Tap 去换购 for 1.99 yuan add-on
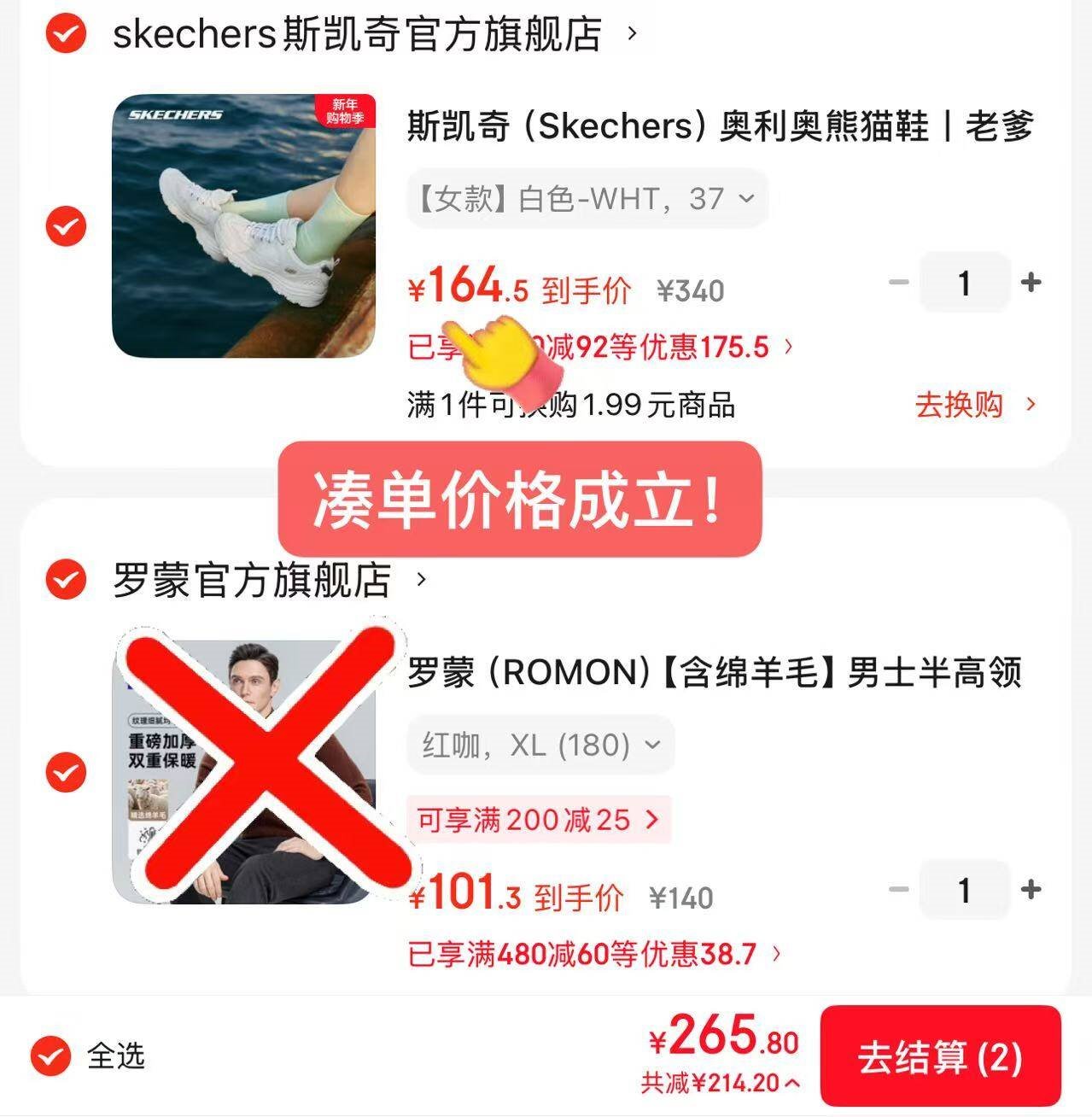The height and width of the screenshot is (1117, 1092). coord(974,405)
